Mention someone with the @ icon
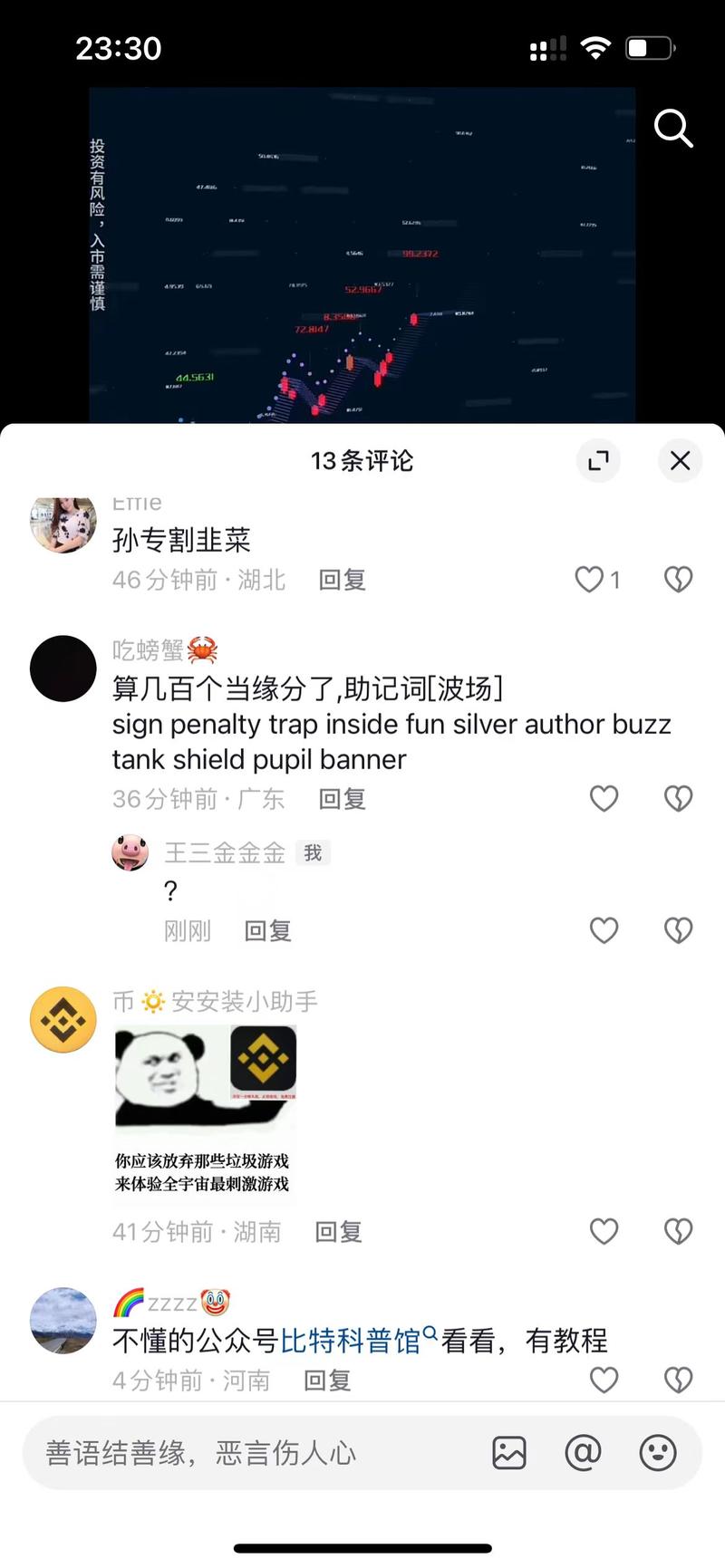Screen dimensions: 725x1568 [583, 1453]
